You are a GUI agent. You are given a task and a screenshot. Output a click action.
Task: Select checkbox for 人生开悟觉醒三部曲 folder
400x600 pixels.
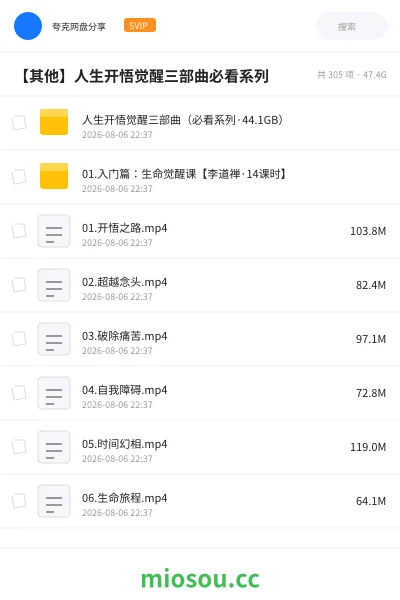(x=19, y=123)
